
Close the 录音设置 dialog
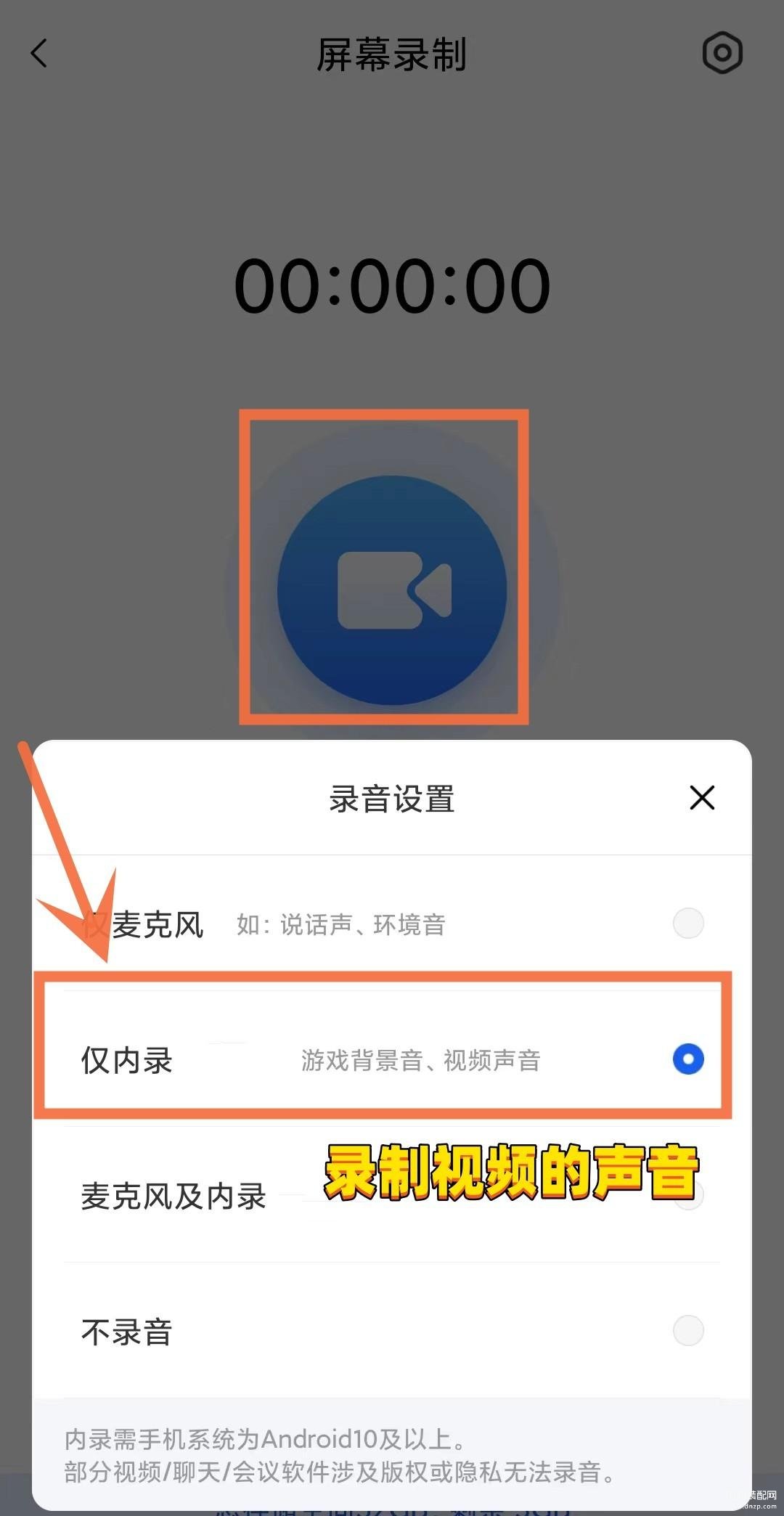point(701,797)
